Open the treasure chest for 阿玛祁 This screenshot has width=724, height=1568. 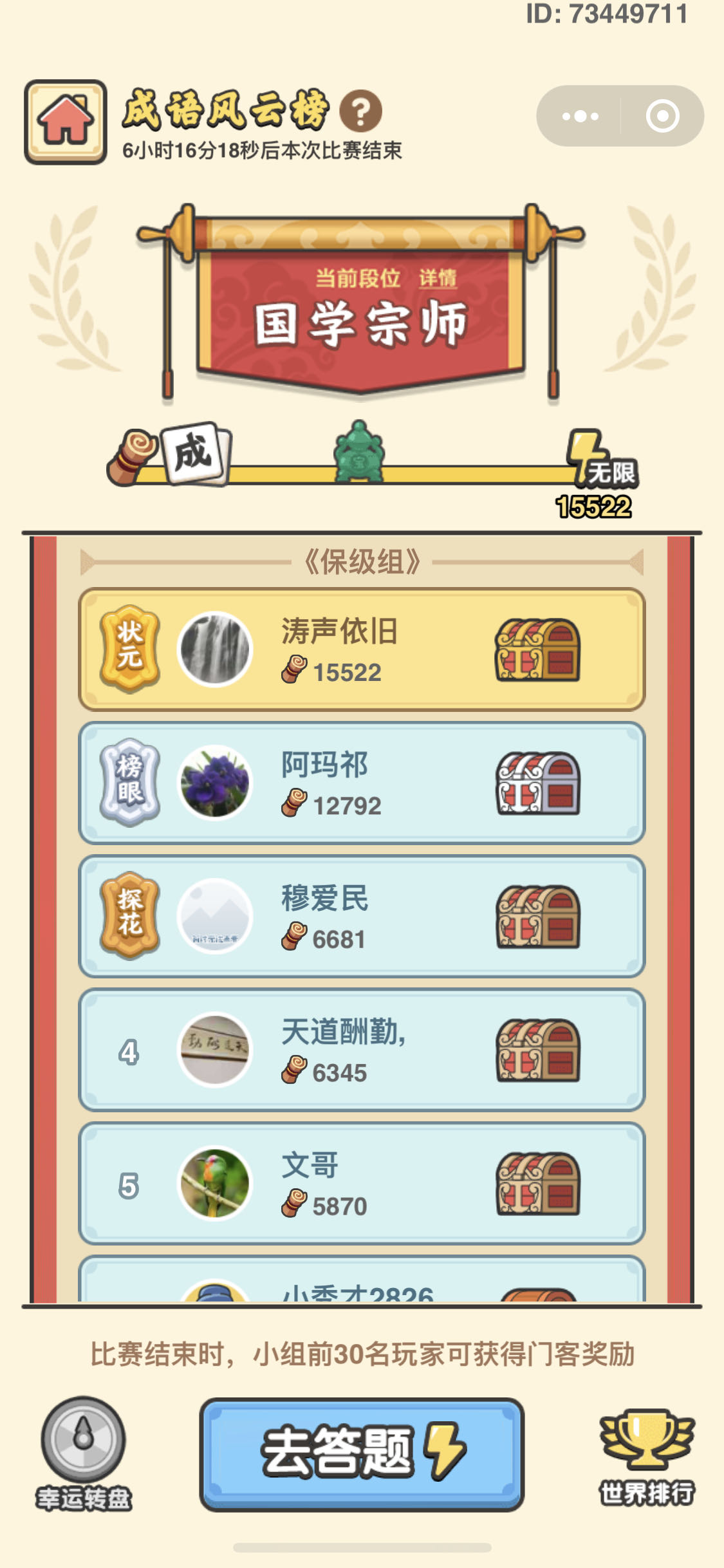pos(537,783)
